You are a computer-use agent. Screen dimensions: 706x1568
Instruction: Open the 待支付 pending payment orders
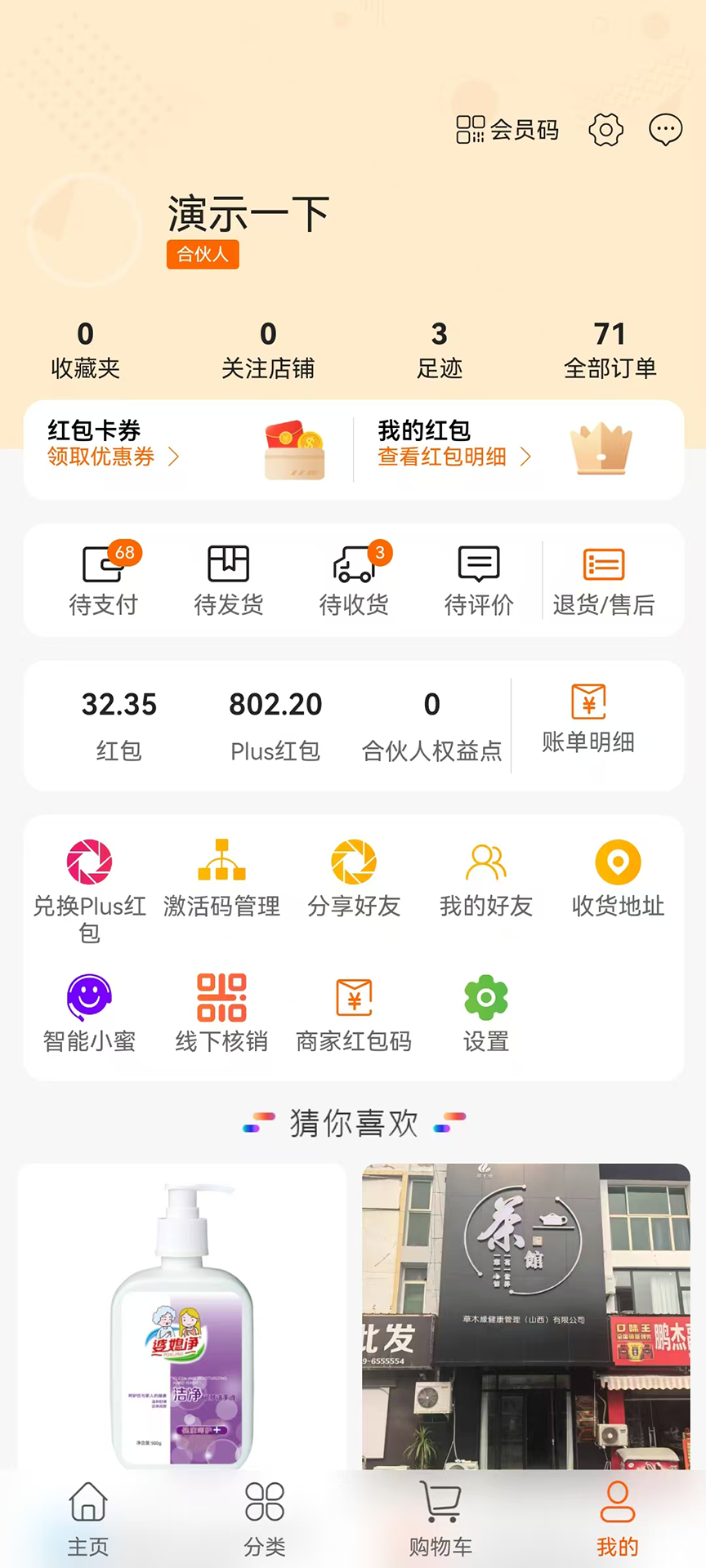pos(104,580)
